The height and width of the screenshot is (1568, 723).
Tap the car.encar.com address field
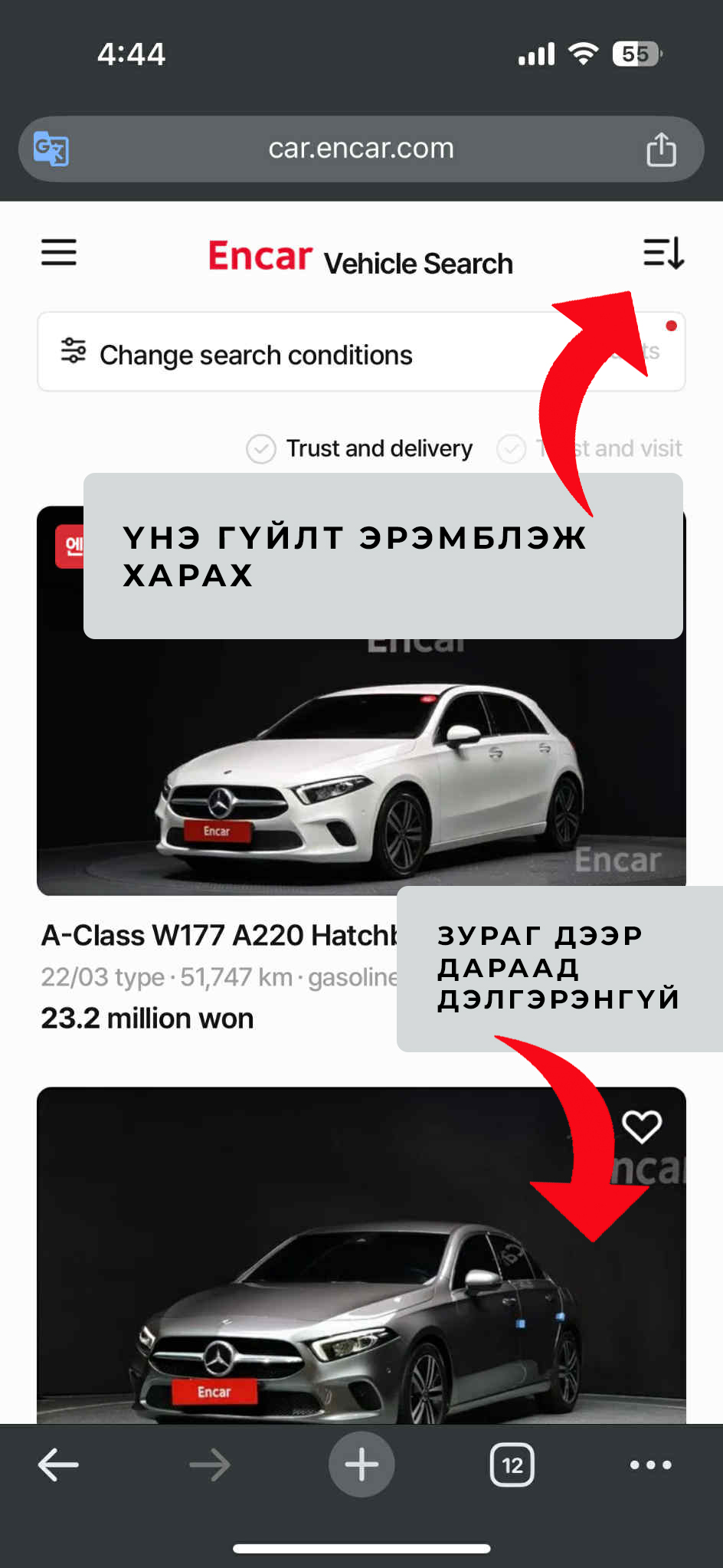click(361, 149)
